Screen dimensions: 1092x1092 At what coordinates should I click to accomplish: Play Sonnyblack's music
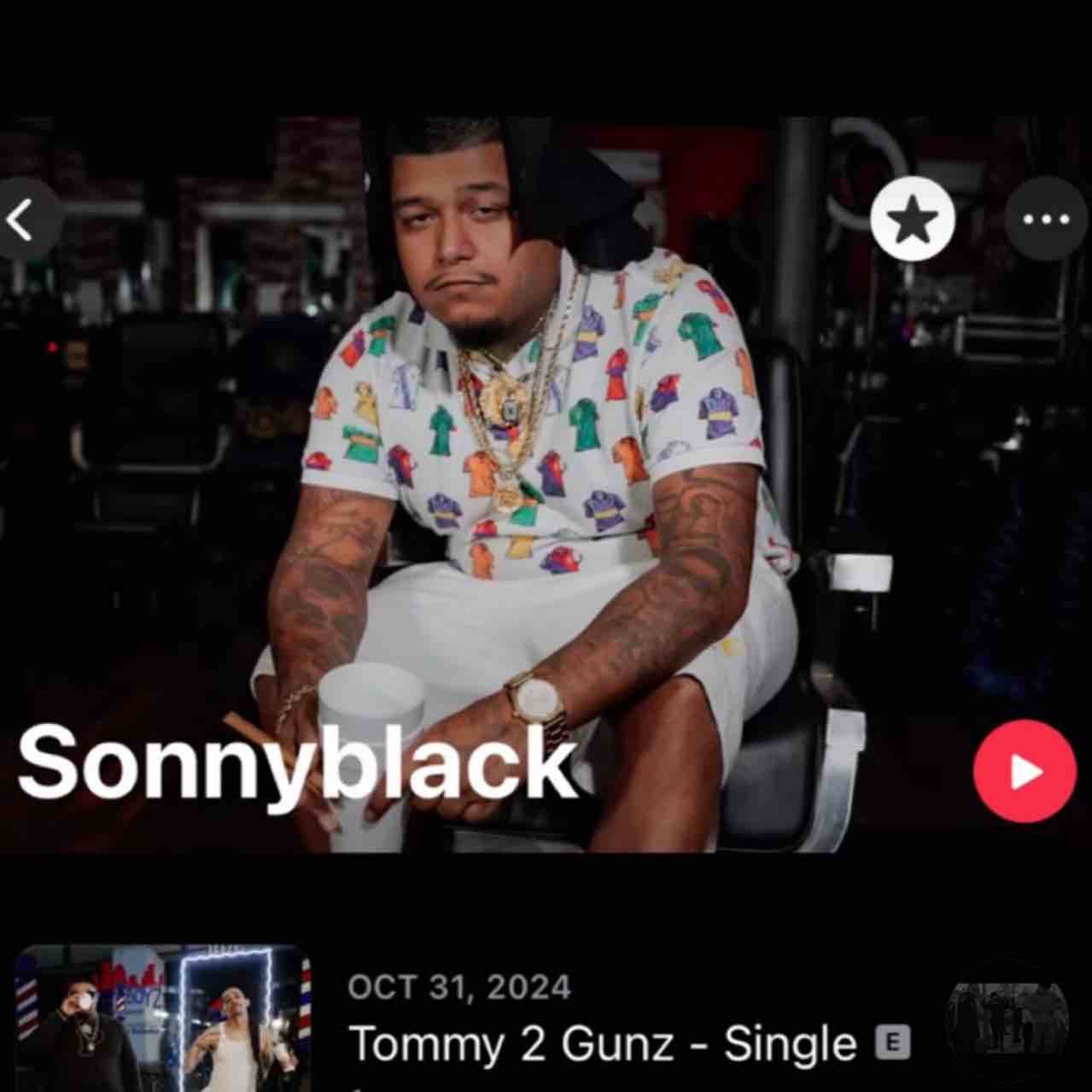click(x=1025, y=771)
